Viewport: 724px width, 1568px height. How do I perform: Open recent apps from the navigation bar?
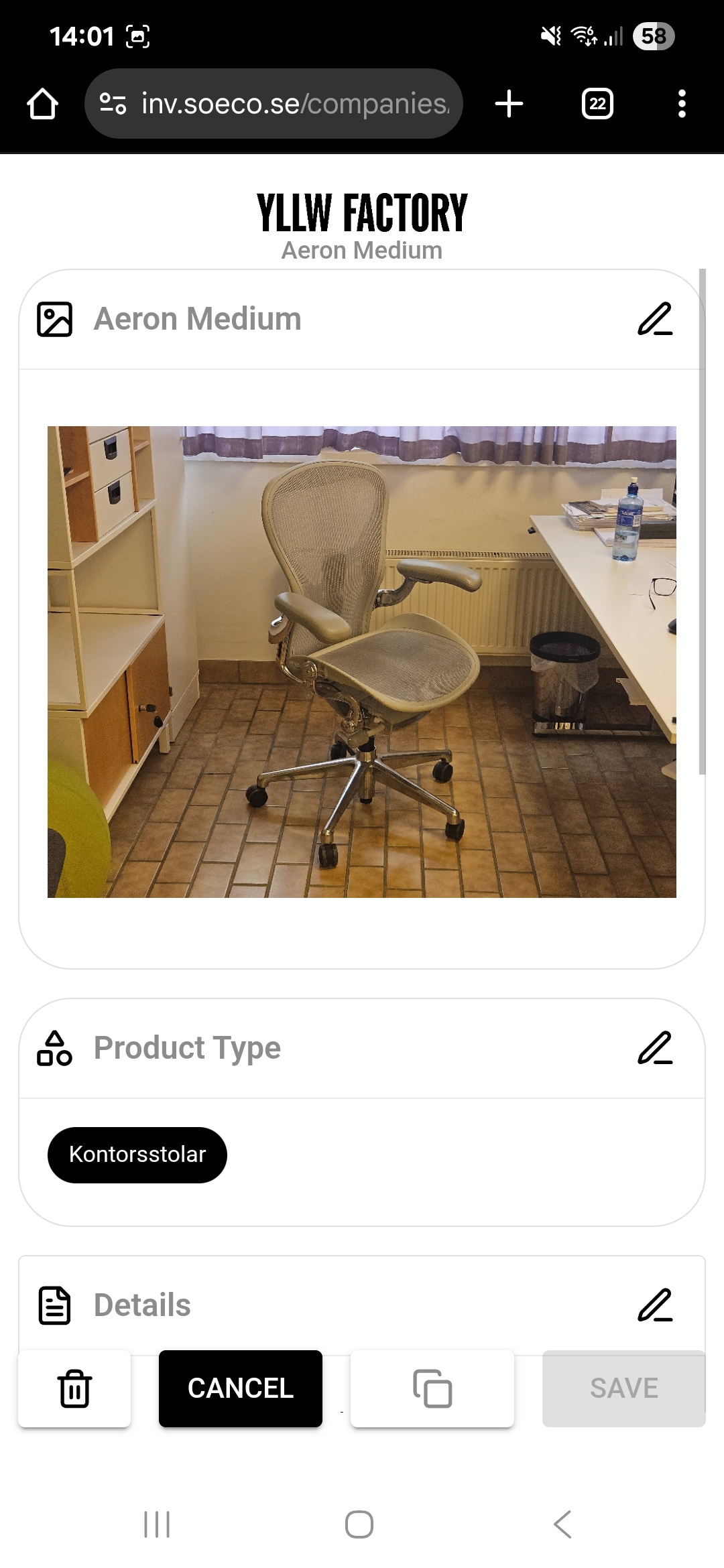(157, 1524)
